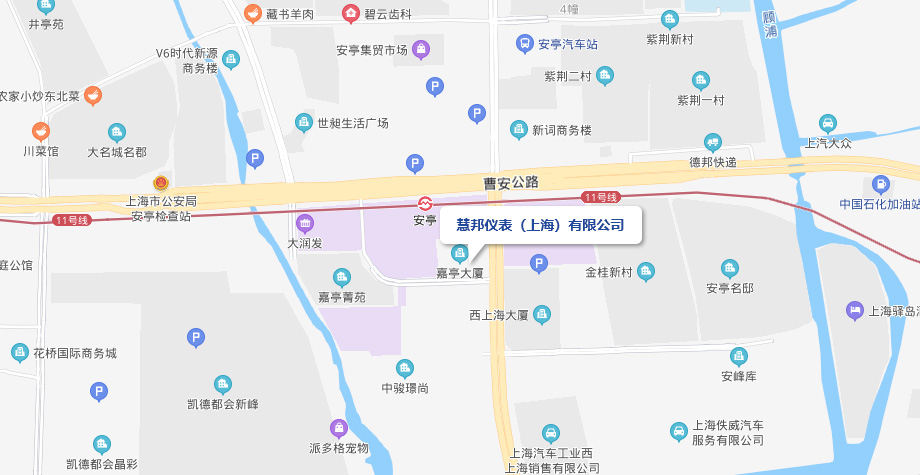Tap the 大润发 shopping marker

[305, 222]
